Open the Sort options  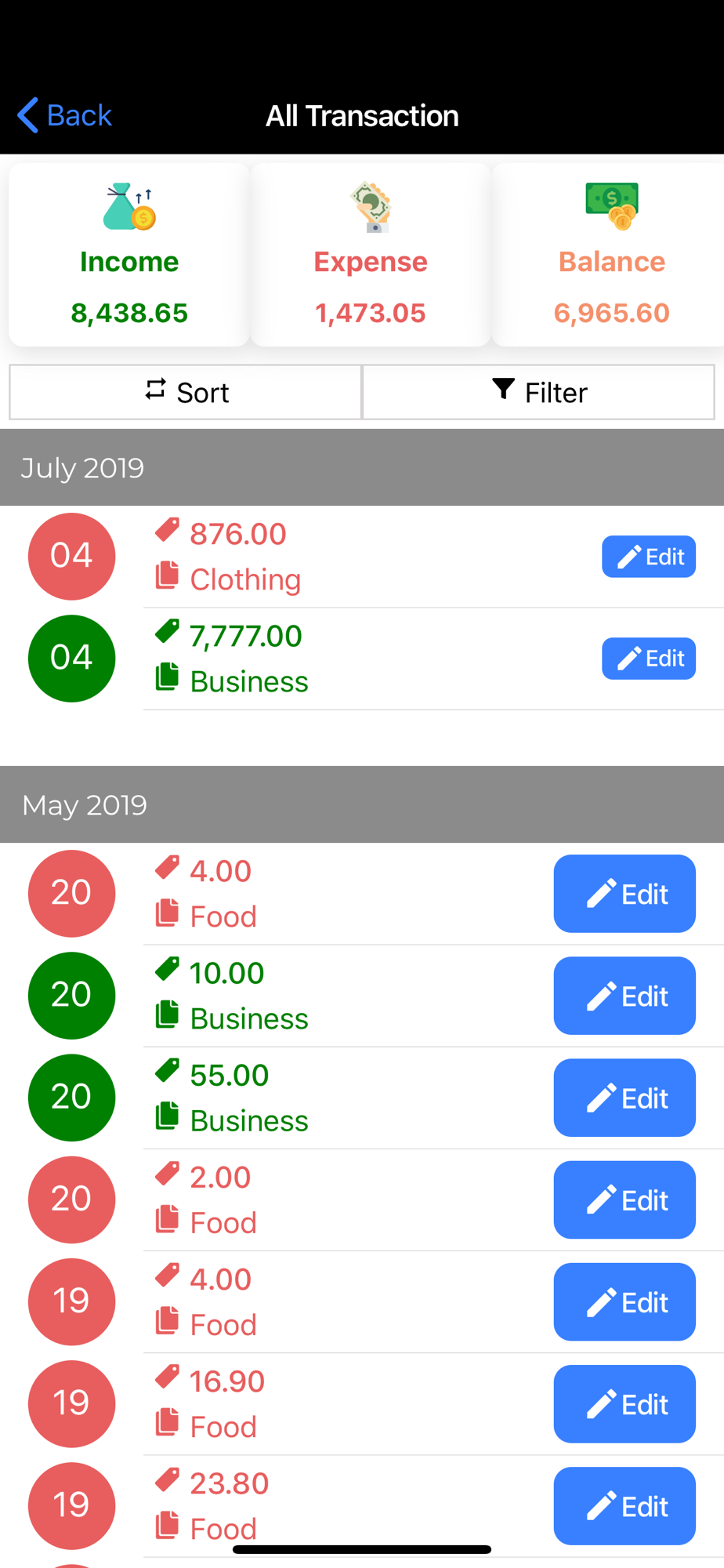pyautogui.click(x=186, y=392)
